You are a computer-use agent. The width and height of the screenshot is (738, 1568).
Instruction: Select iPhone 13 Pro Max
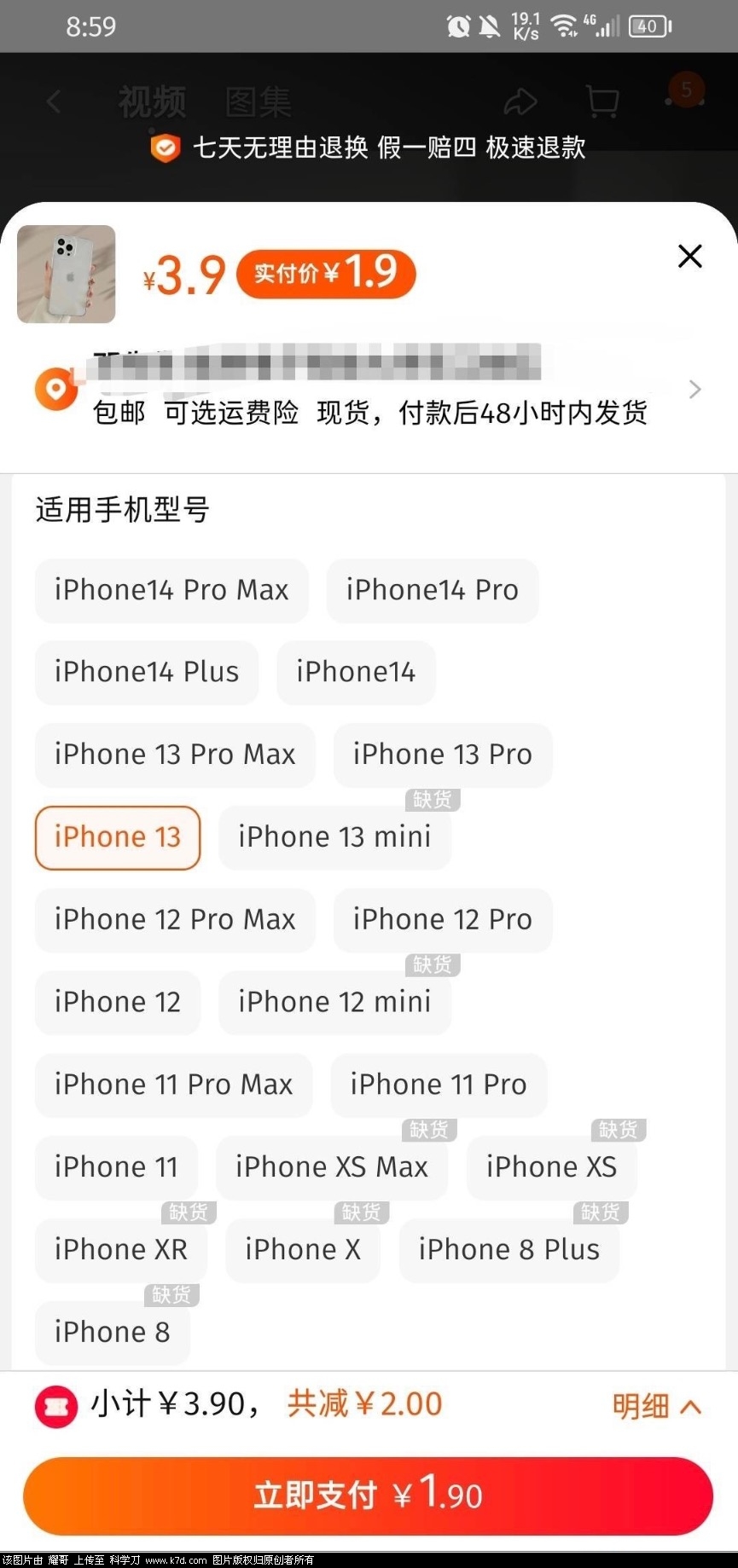[175, 755]
